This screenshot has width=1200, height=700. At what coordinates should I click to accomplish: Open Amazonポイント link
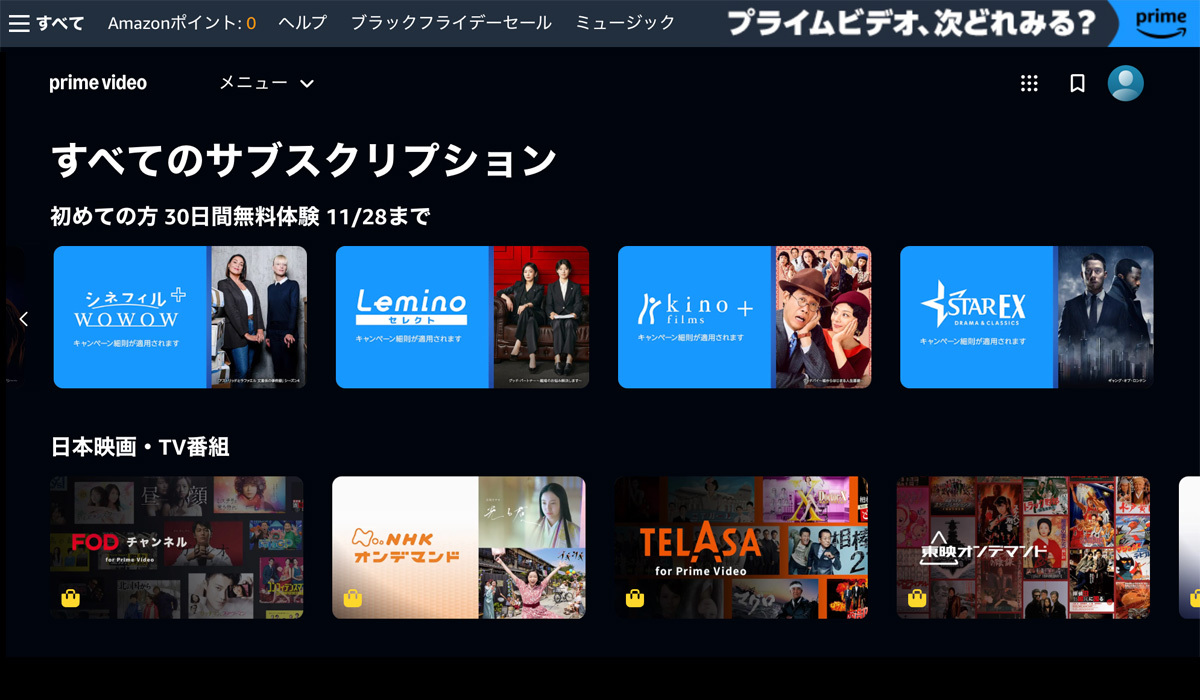[x=181, y=23]
